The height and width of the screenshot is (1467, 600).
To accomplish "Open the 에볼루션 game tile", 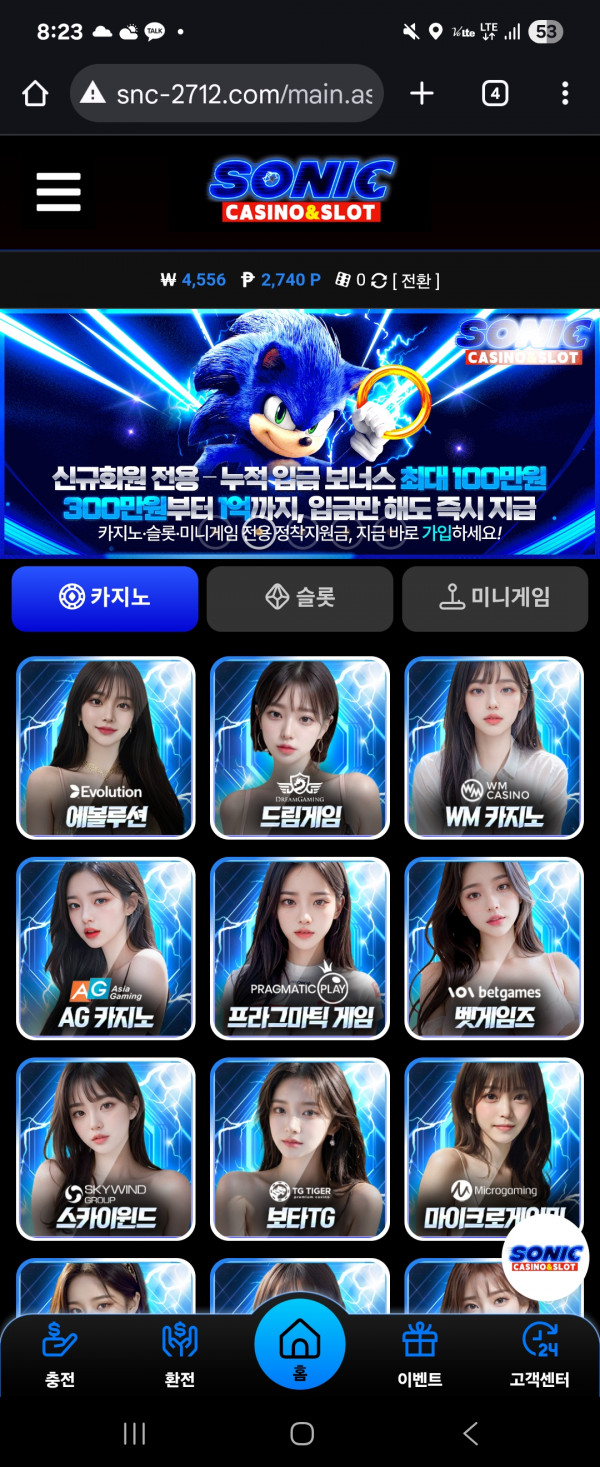I will tap(106, 747).
